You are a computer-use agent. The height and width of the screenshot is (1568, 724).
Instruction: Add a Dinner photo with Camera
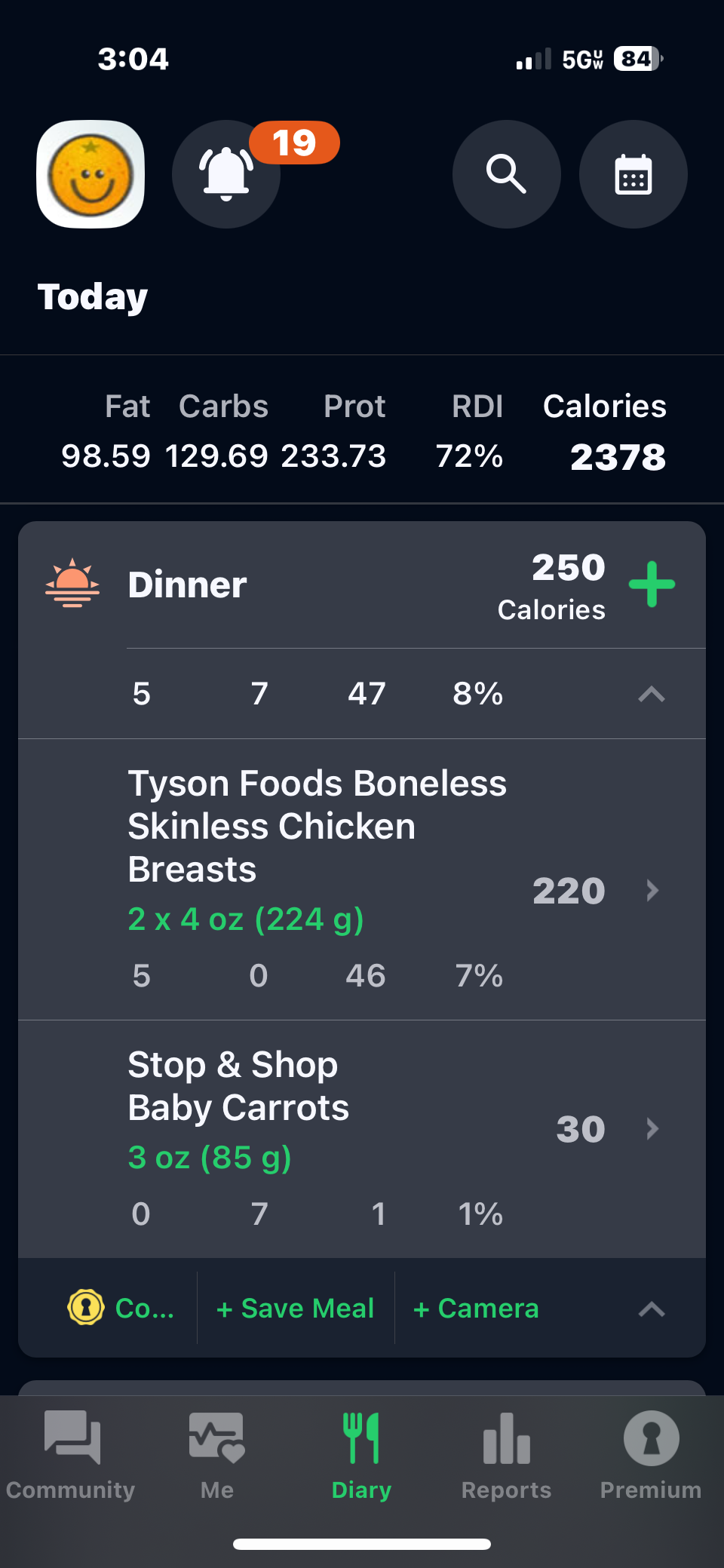coord(476,1308)
